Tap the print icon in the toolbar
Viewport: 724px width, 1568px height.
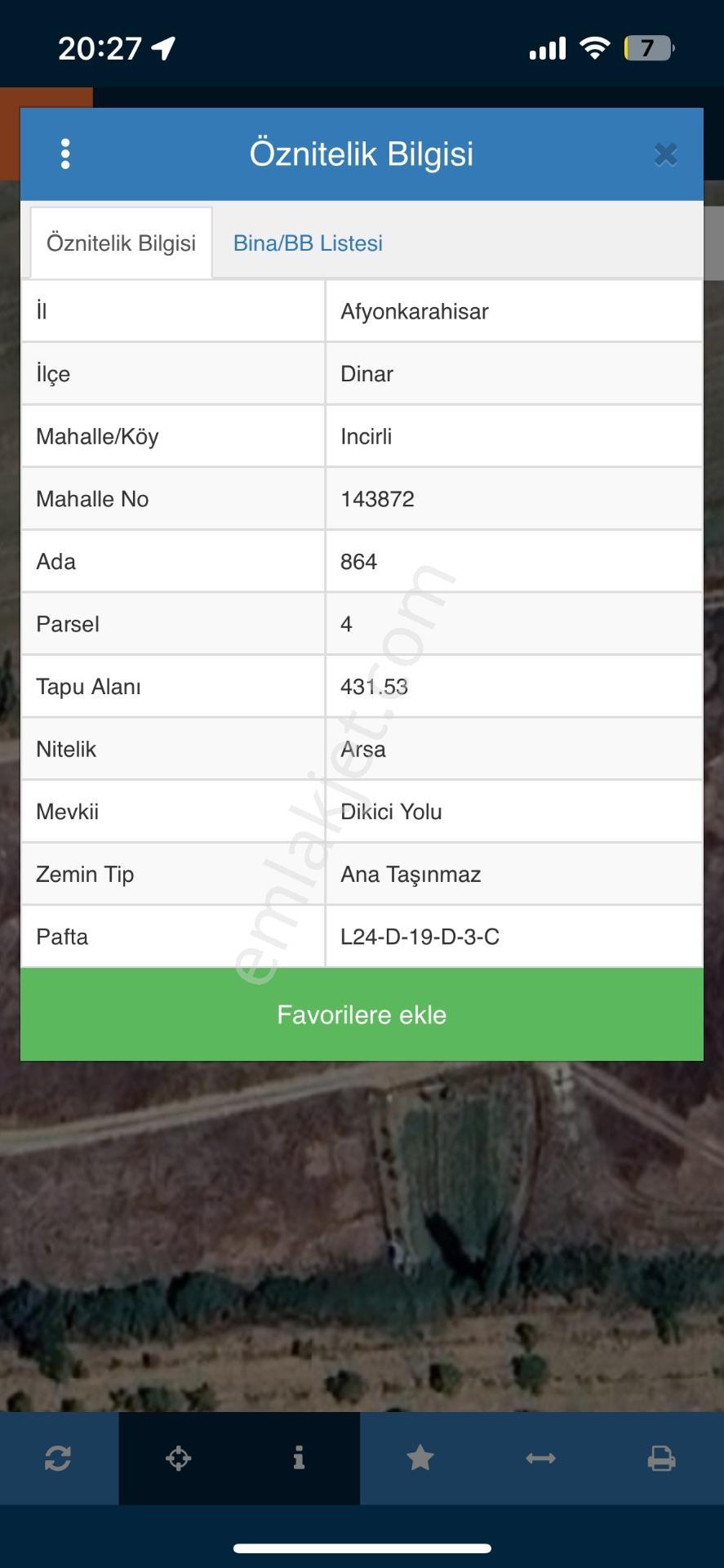661,1458
